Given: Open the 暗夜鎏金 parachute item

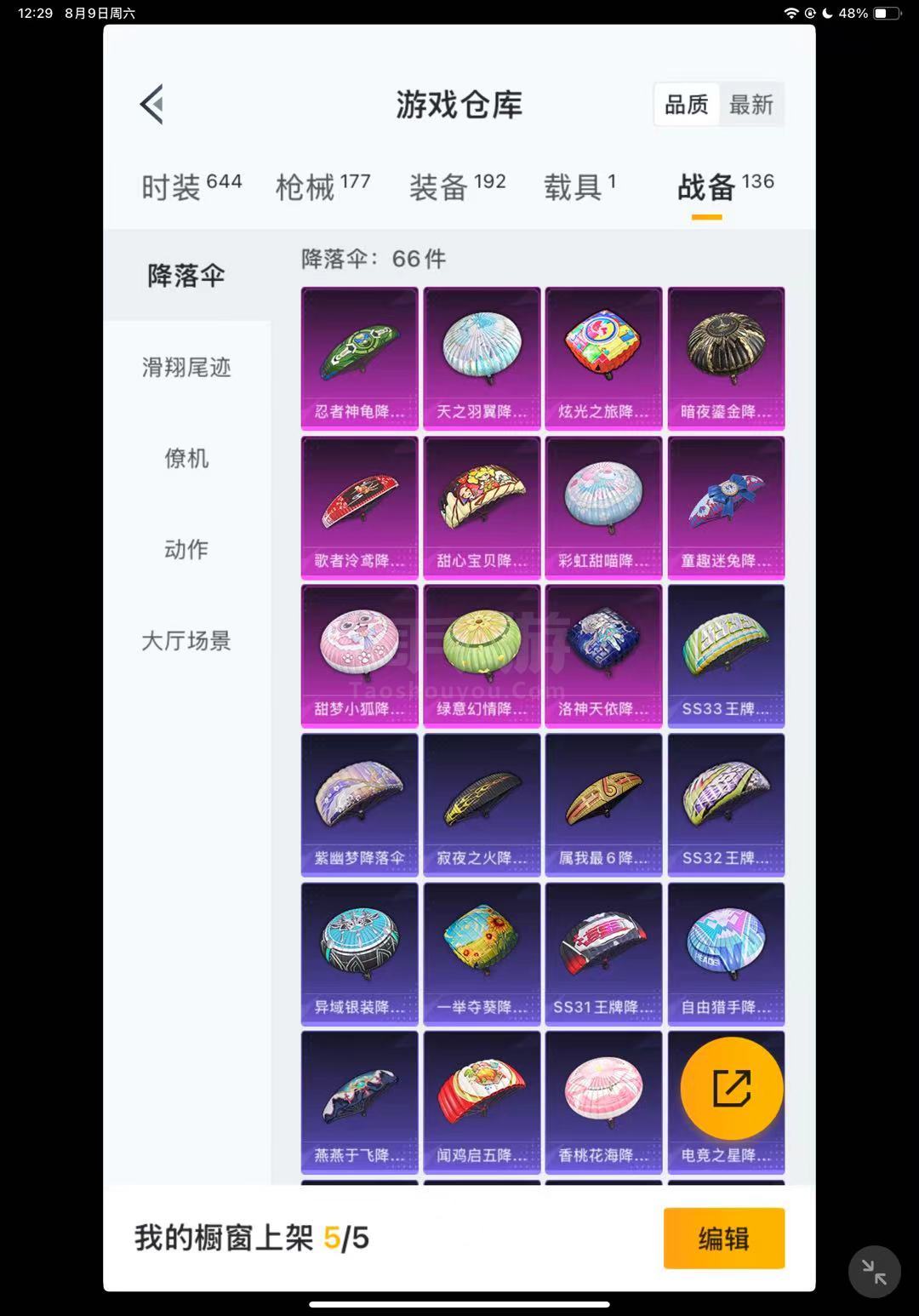Looking at the screenshot, I should 726,358.
